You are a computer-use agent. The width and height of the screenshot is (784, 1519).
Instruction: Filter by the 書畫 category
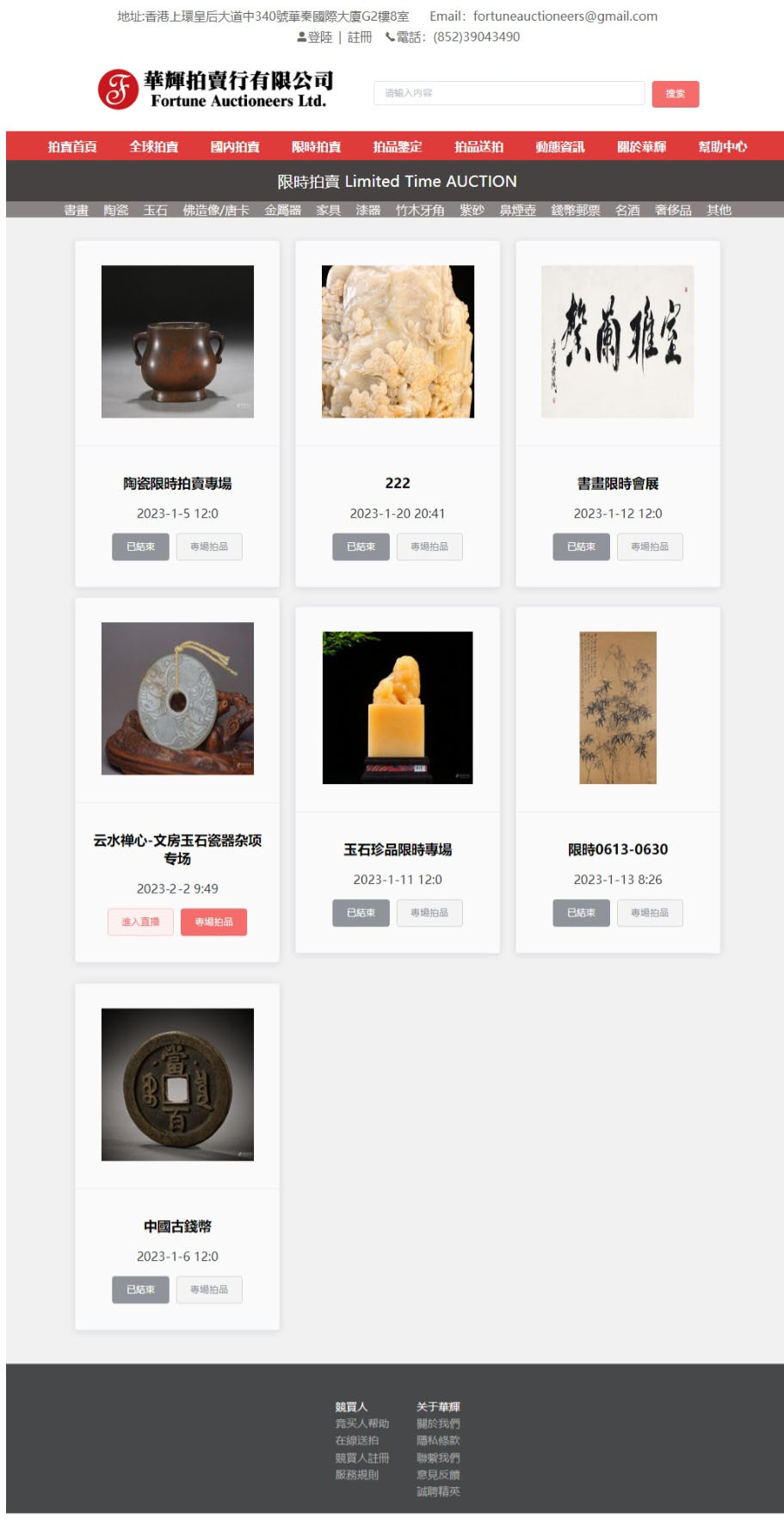click(x=76, y=210)
